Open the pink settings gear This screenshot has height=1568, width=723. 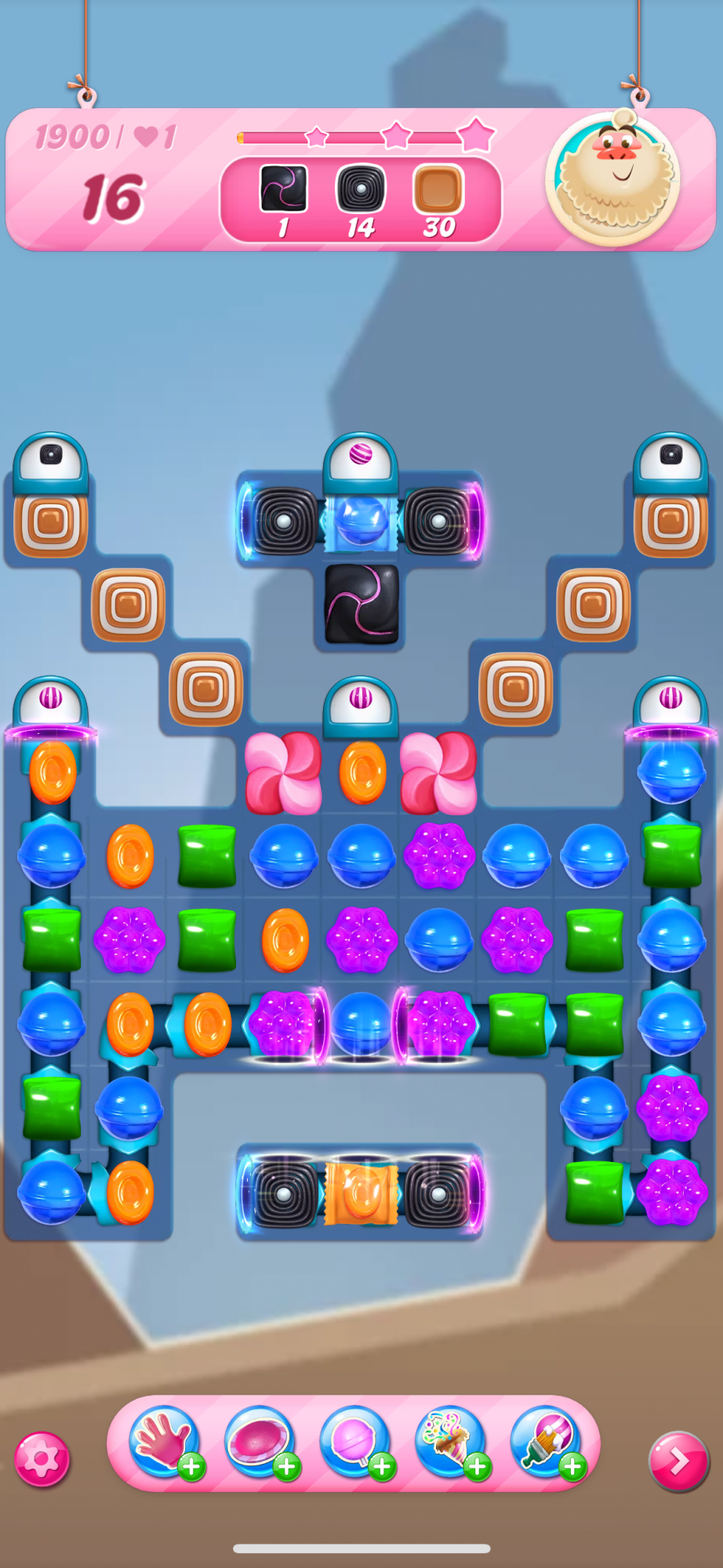[42, 1459]
